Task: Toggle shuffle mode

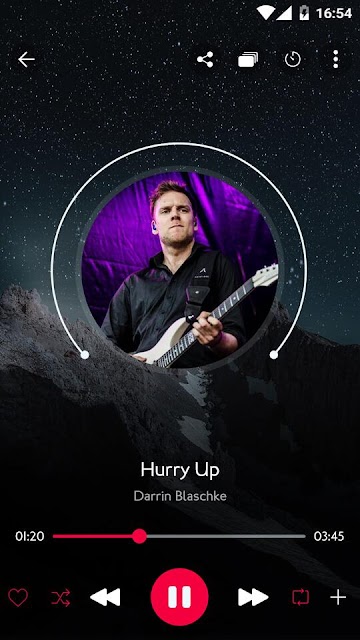Action: (60, 598)
